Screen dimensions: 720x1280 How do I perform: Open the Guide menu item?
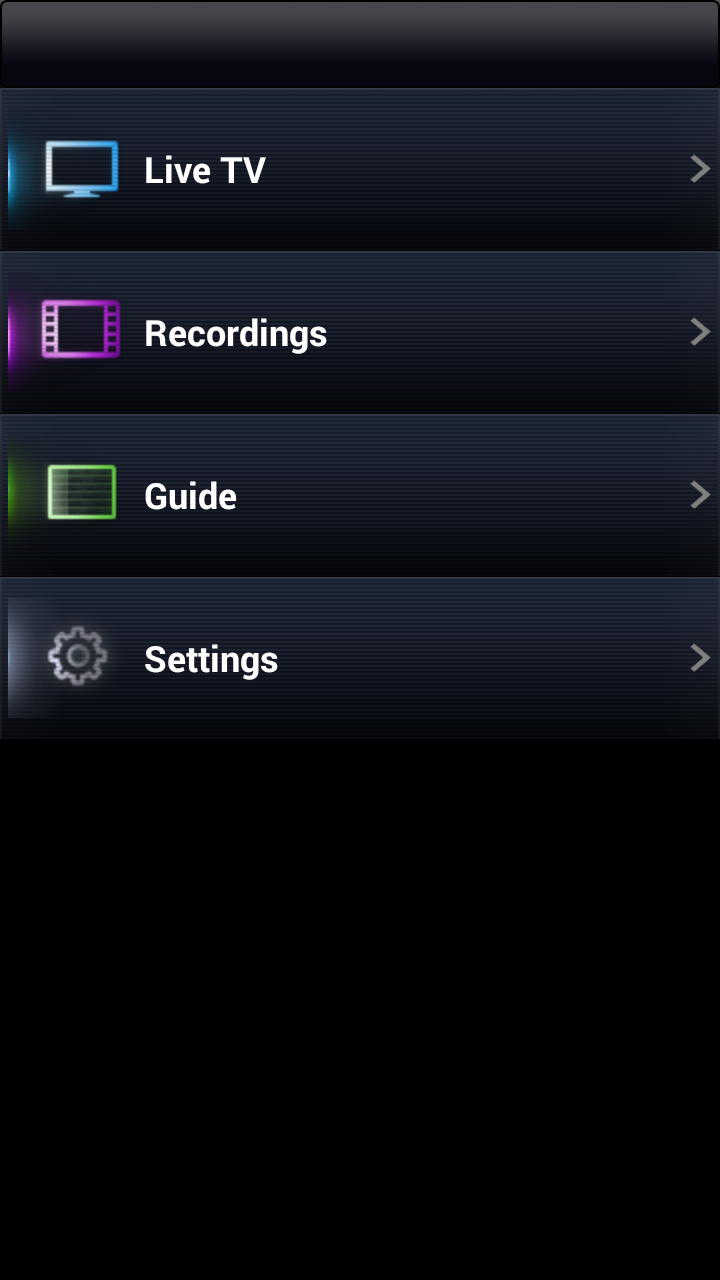click(360, 496)
